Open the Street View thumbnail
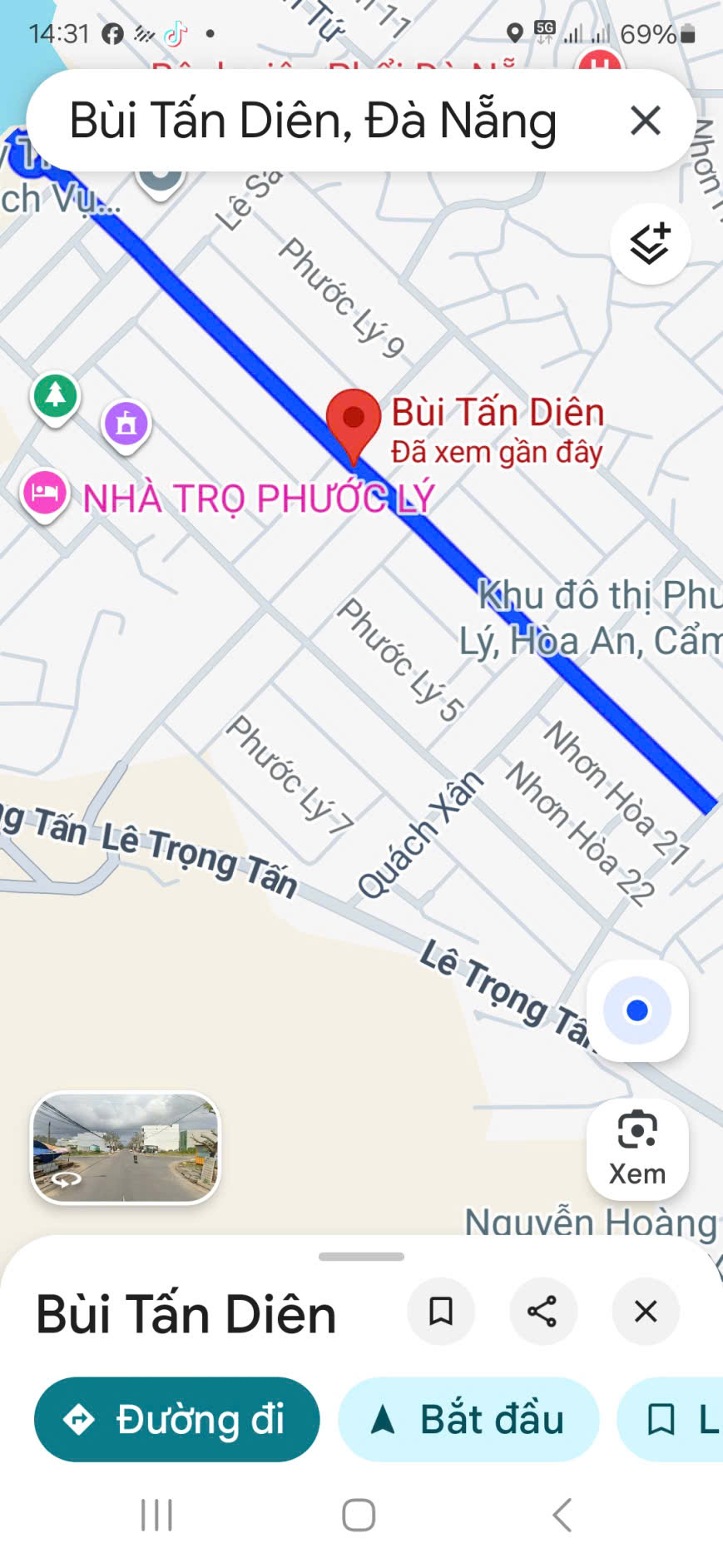The height and width of the screenshot is (1568, 723). pyautogui.click(x=126, y=1148)
